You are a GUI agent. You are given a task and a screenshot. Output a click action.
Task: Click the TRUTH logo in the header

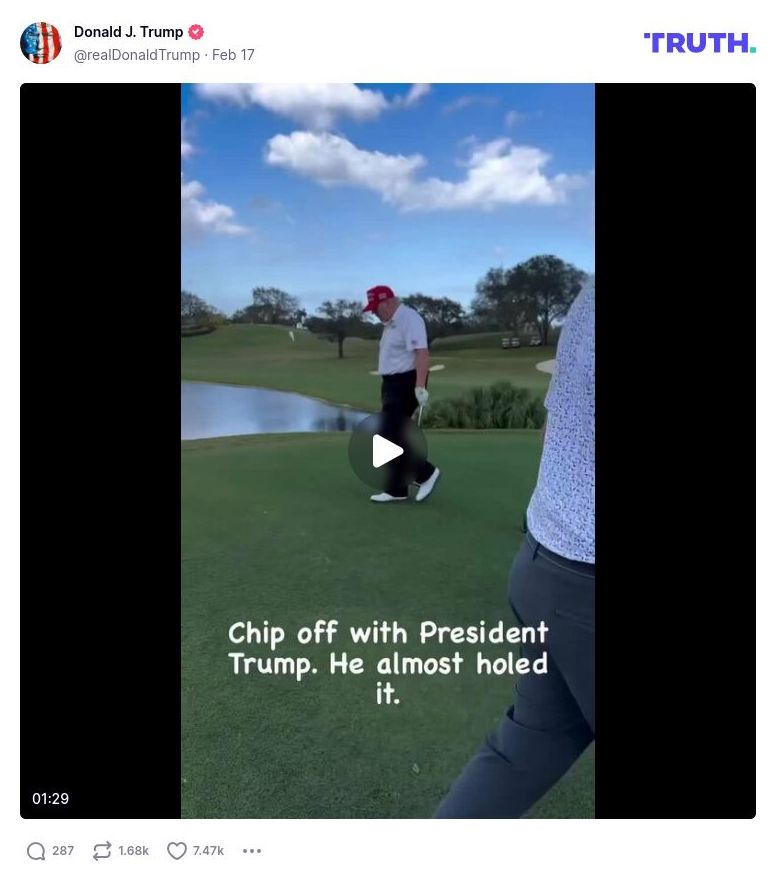699,42
